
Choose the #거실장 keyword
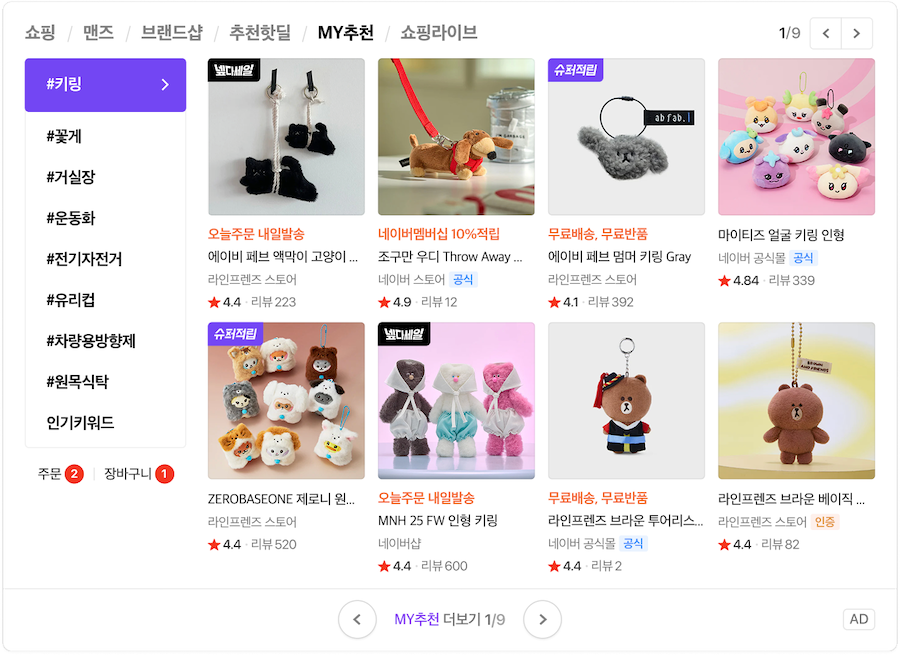(x=71, y=177)
